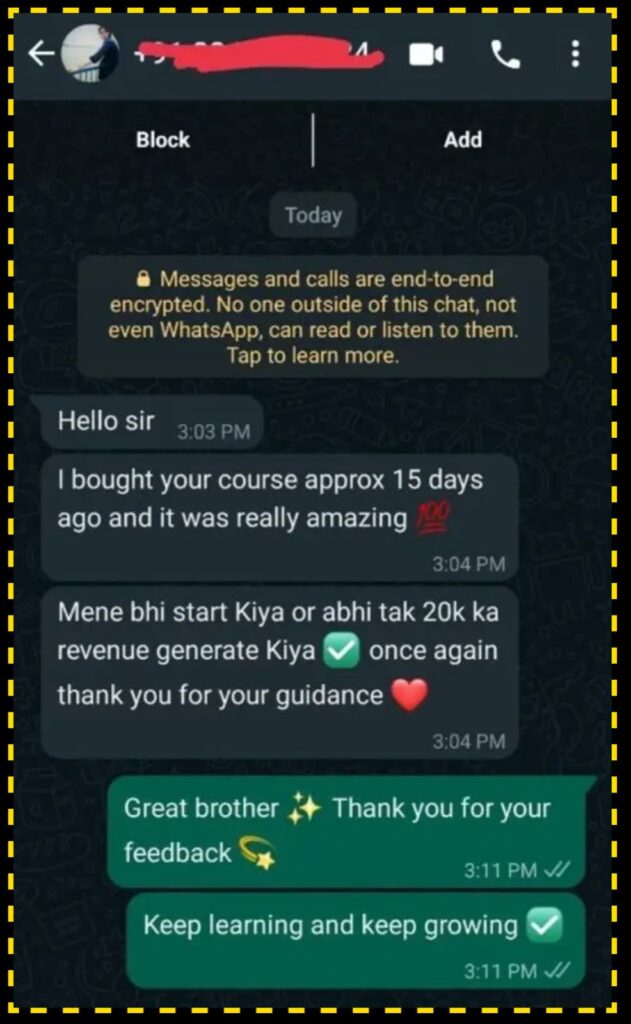Tap the encryption notice to learn more
631x1024 pixels.
coord(312,317)
